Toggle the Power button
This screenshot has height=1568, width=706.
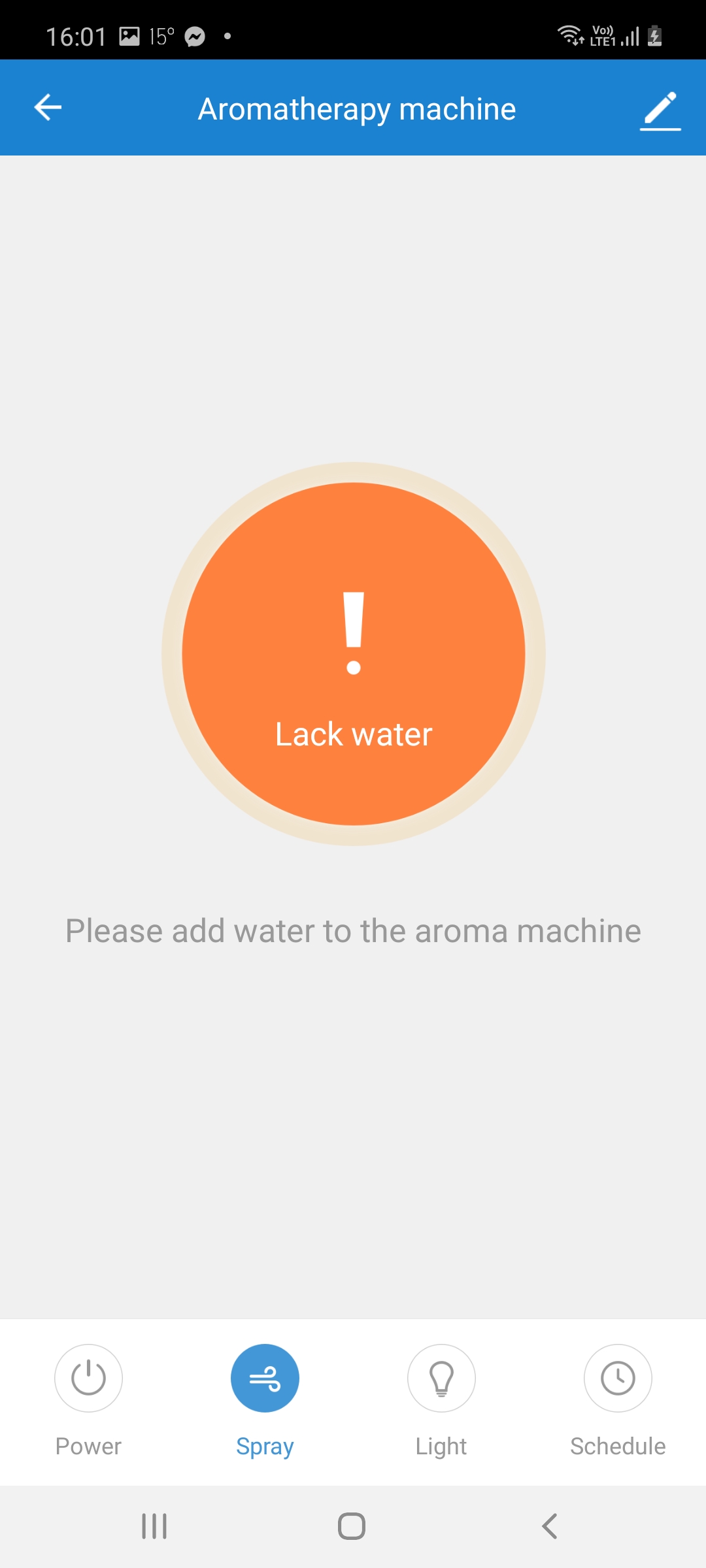88,1378
